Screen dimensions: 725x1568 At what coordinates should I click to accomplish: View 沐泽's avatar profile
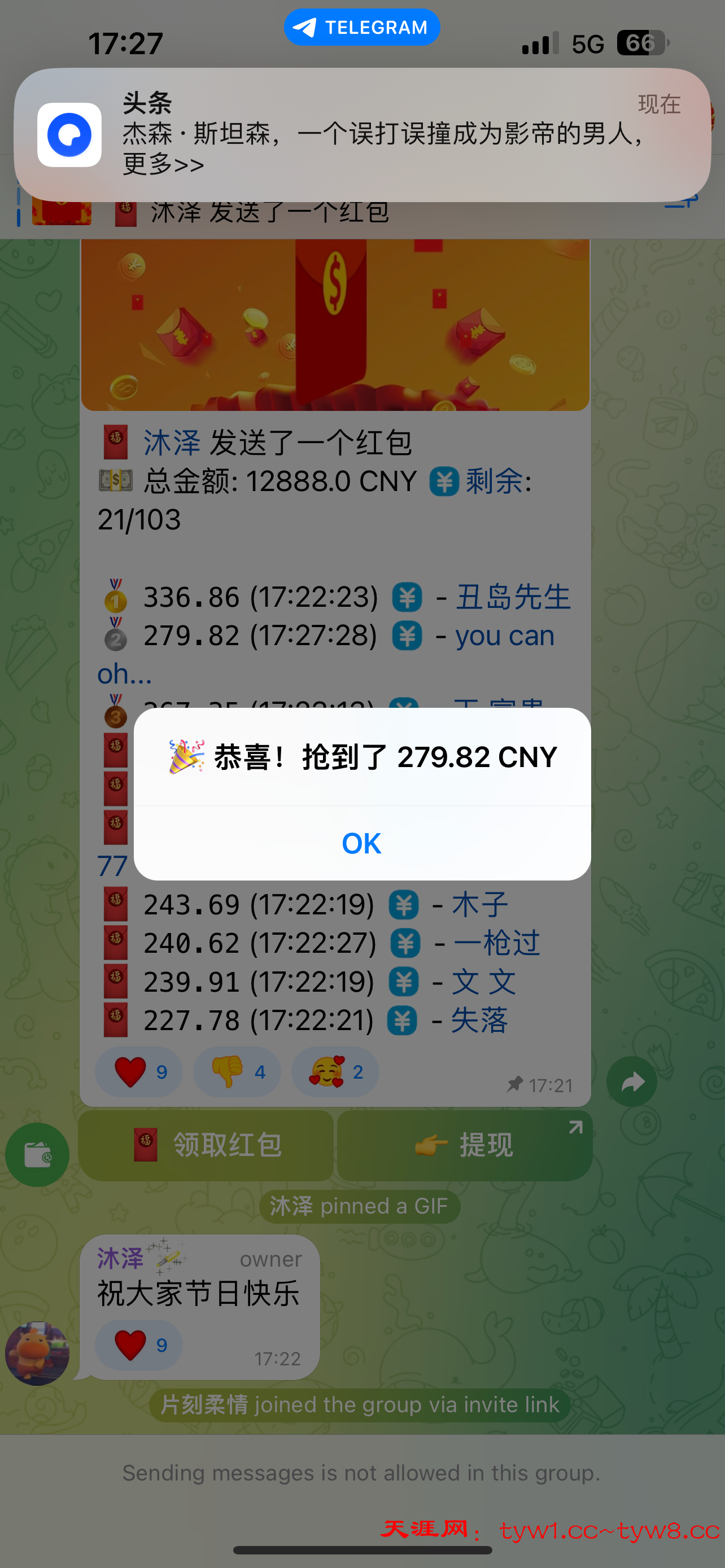click(x=37, y=1353)
